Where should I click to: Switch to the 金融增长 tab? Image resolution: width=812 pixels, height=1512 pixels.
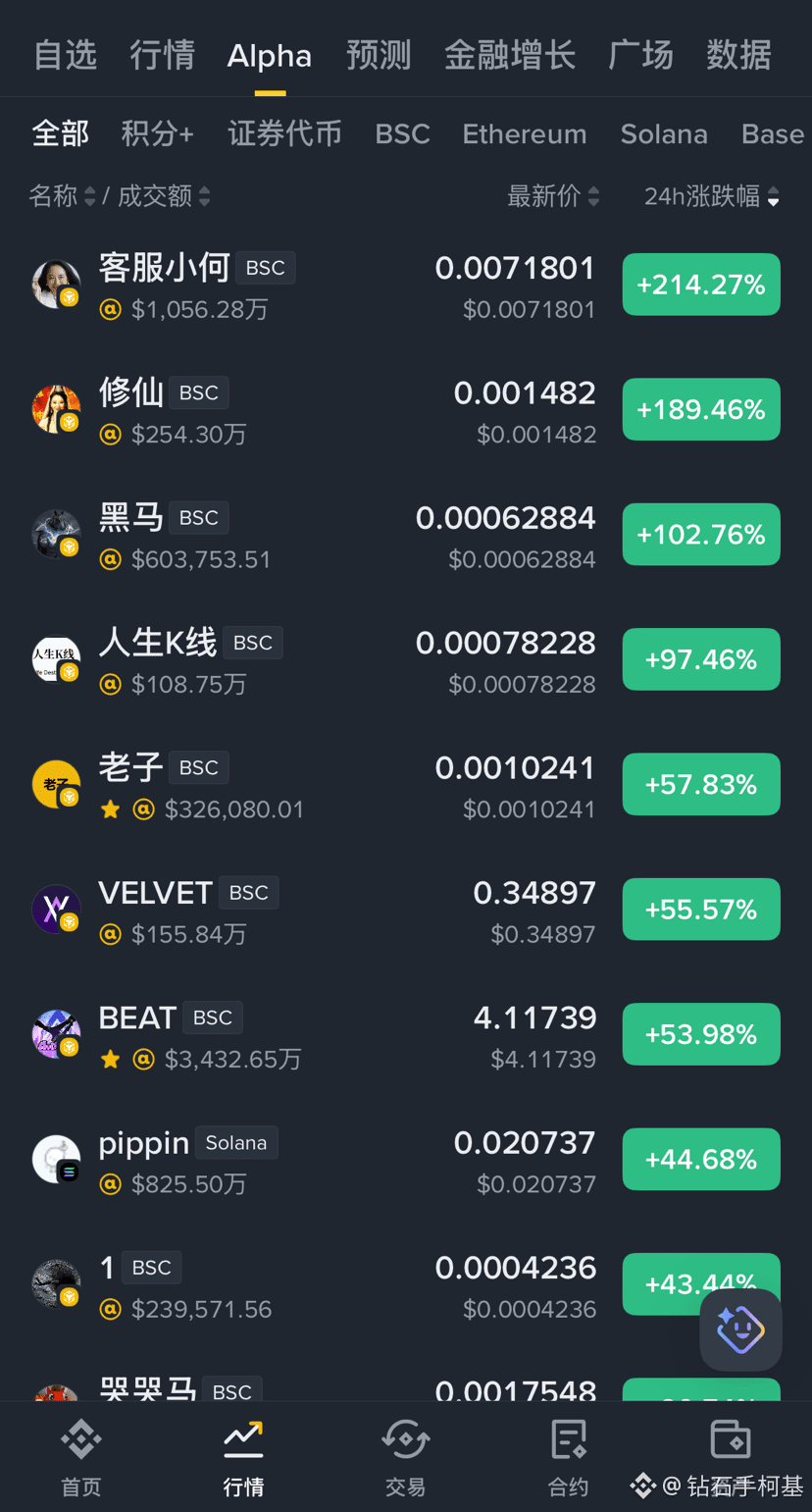tap(510, 55)
